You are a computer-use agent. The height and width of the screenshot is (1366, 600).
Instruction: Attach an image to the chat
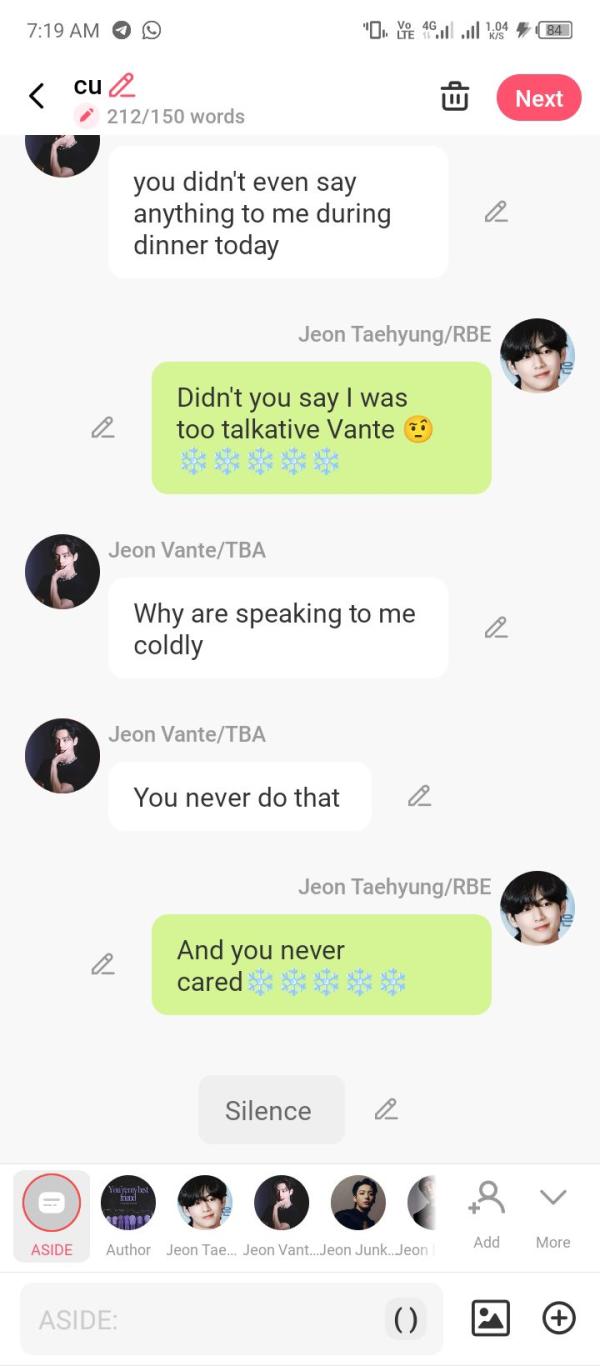point(490,1318)
